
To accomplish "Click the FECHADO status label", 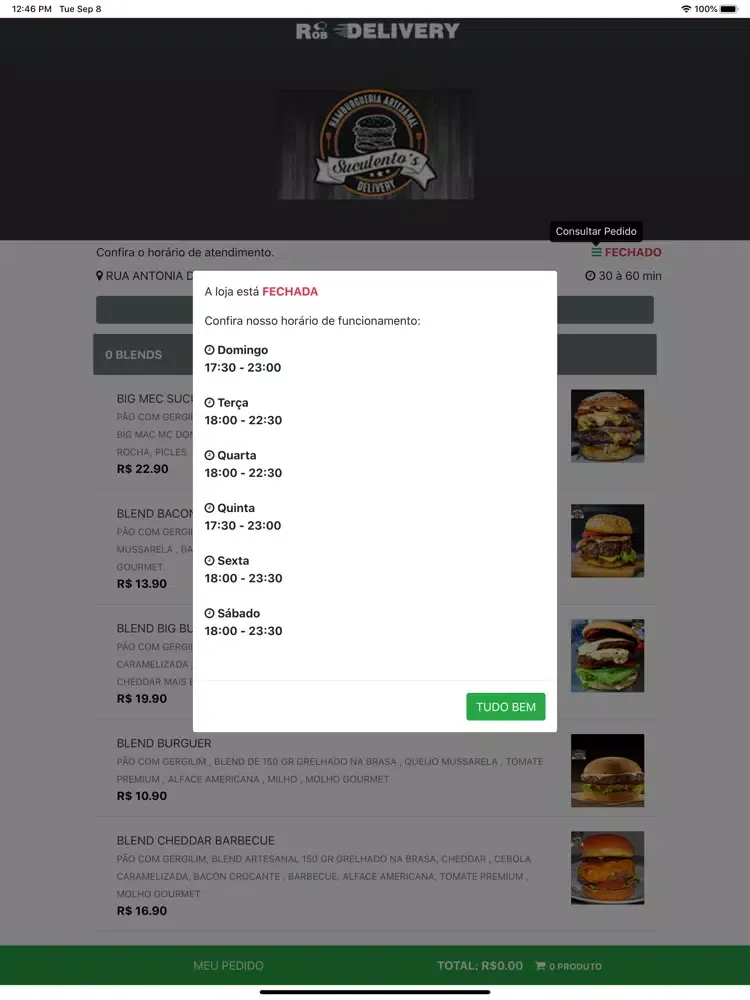I will [x=634, y=252].
